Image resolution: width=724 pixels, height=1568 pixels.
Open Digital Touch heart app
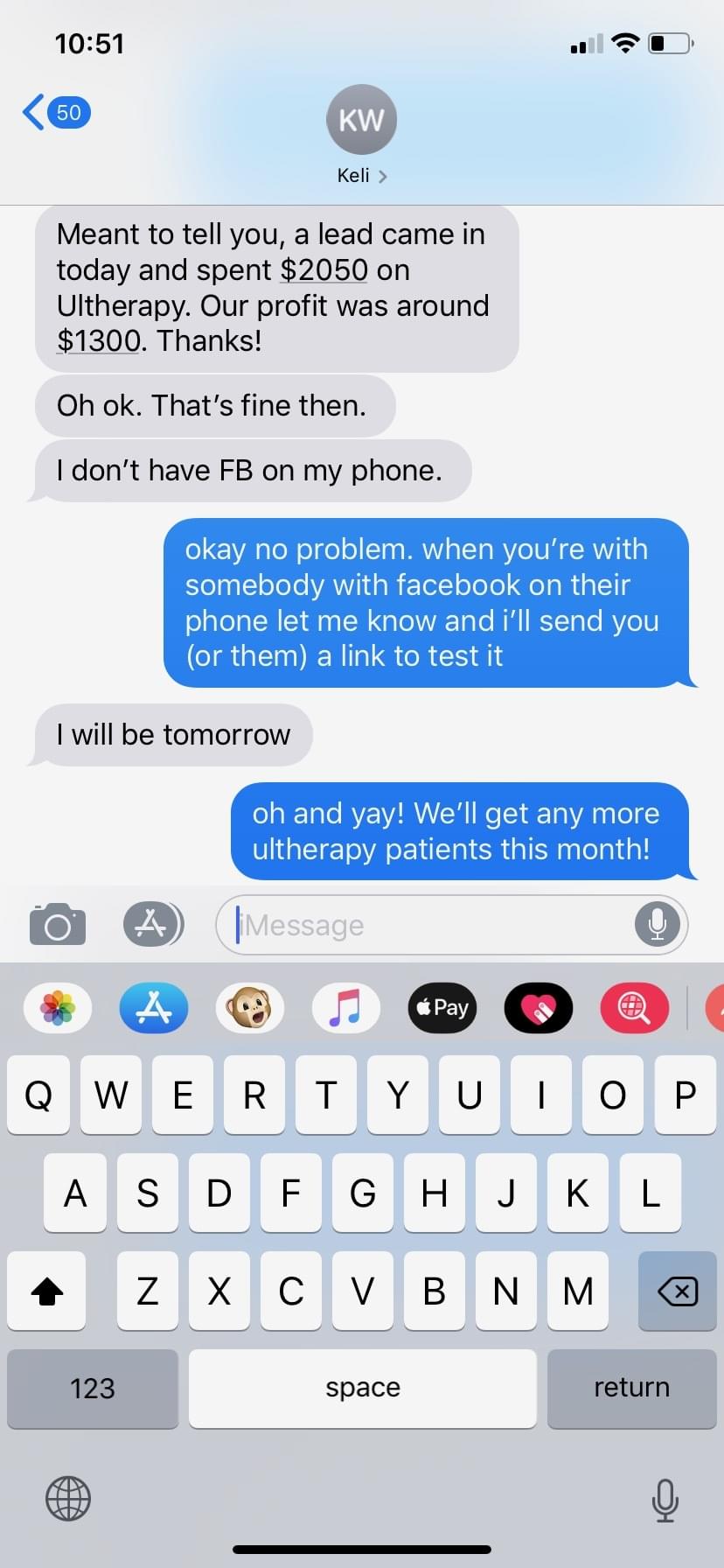click(539, 1008)
